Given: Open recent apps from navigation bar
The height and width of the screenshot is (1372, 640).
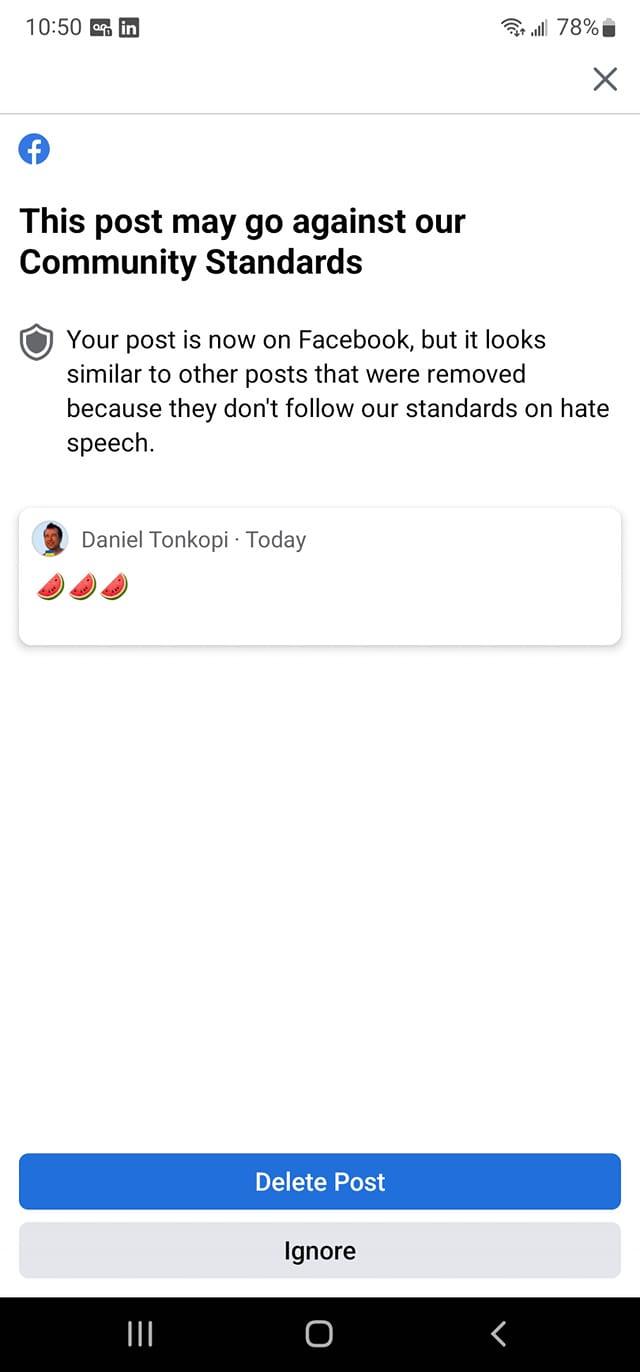Looking at the screenshot, I should click(x=140, y=1333).
